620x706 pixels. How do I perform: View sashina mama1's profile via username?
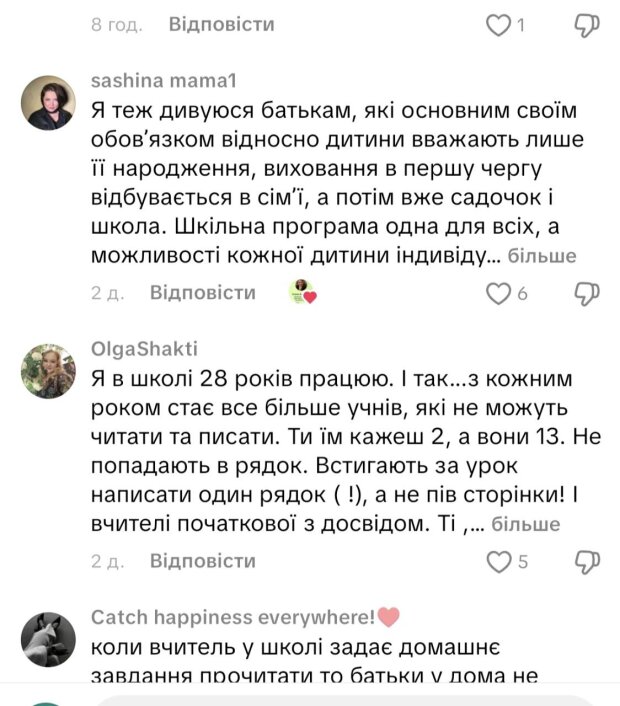[162, 81]
